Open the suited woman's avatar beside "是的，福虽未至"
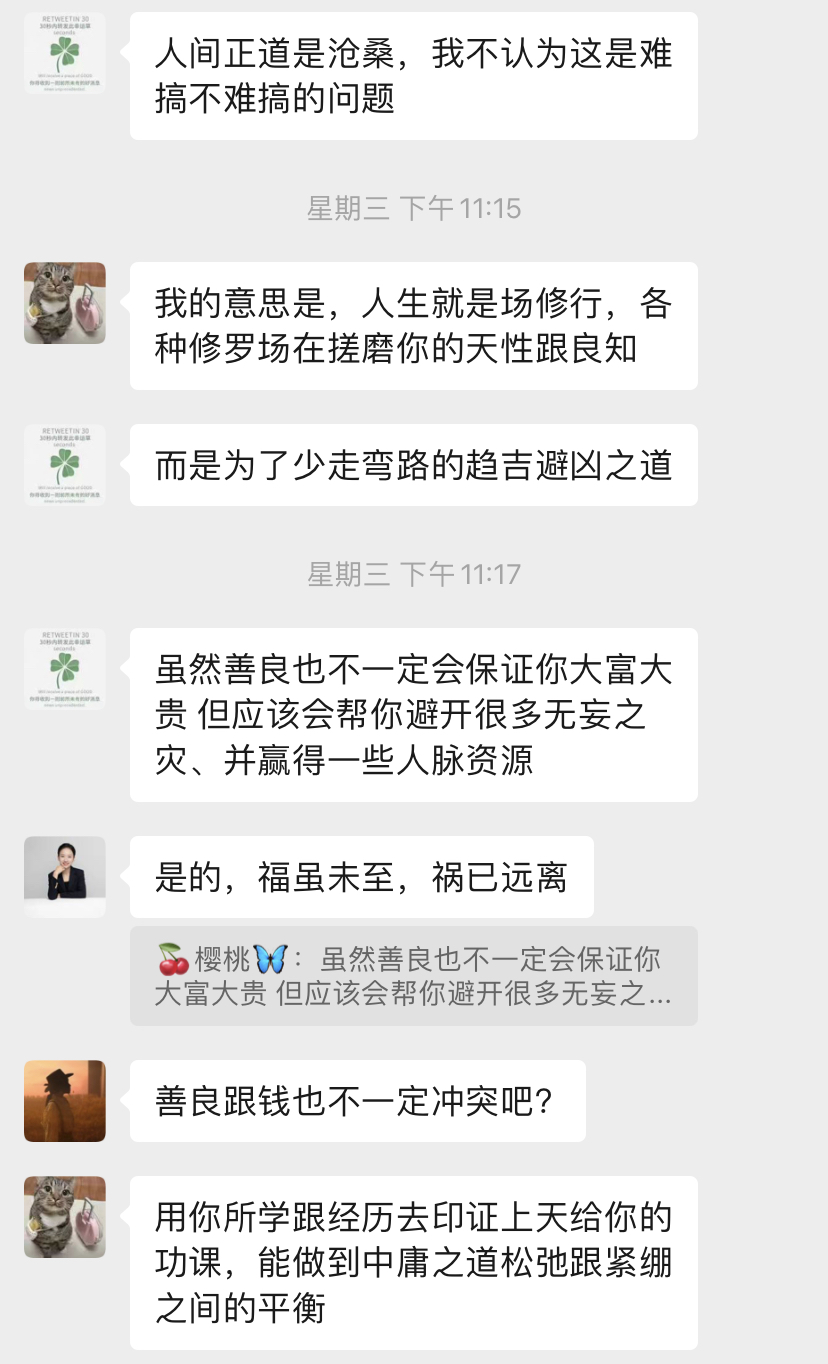 (x=65, y=877)
